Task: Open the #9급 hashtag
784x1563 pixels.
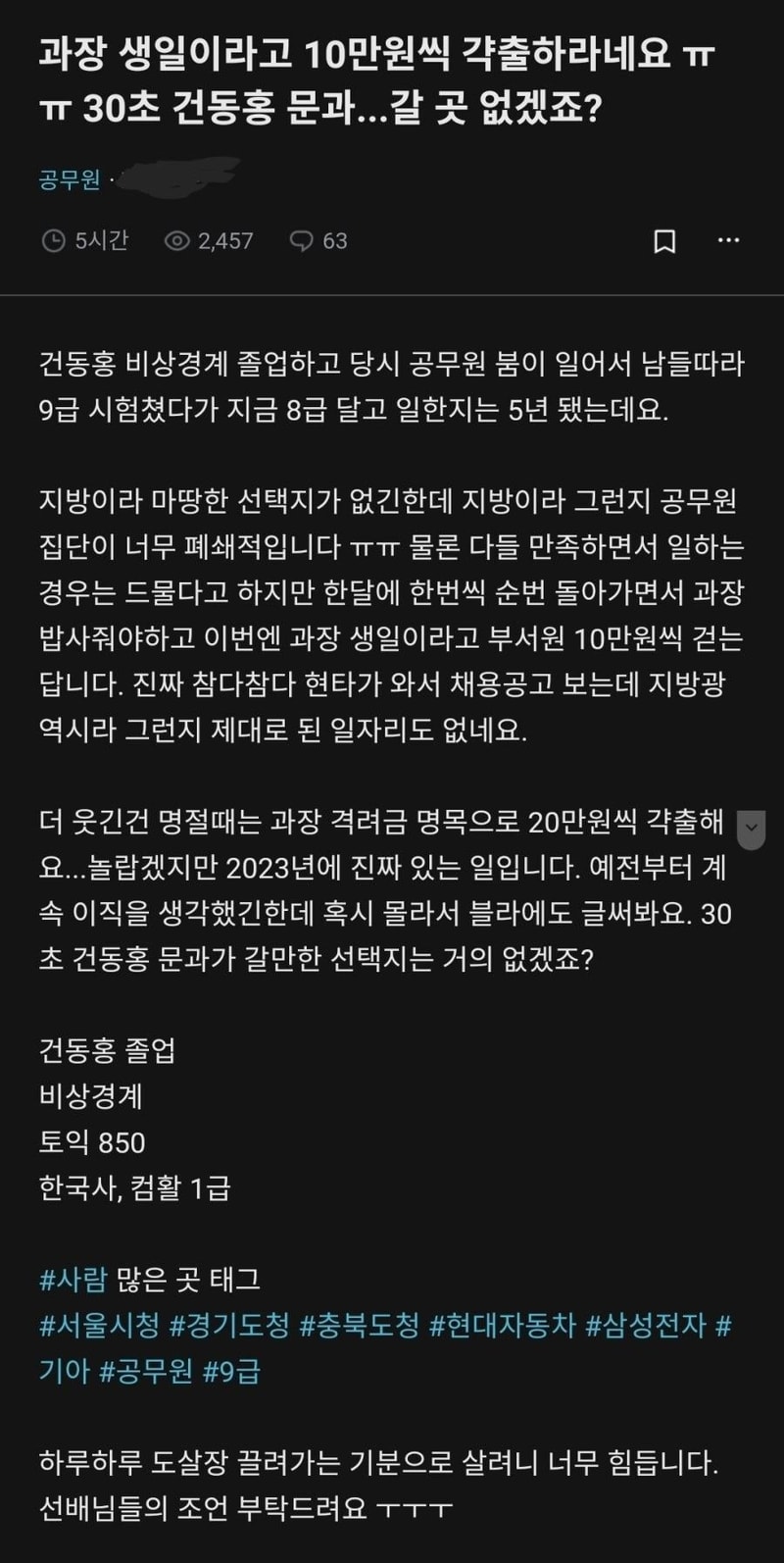Action: coord(232,1371)
